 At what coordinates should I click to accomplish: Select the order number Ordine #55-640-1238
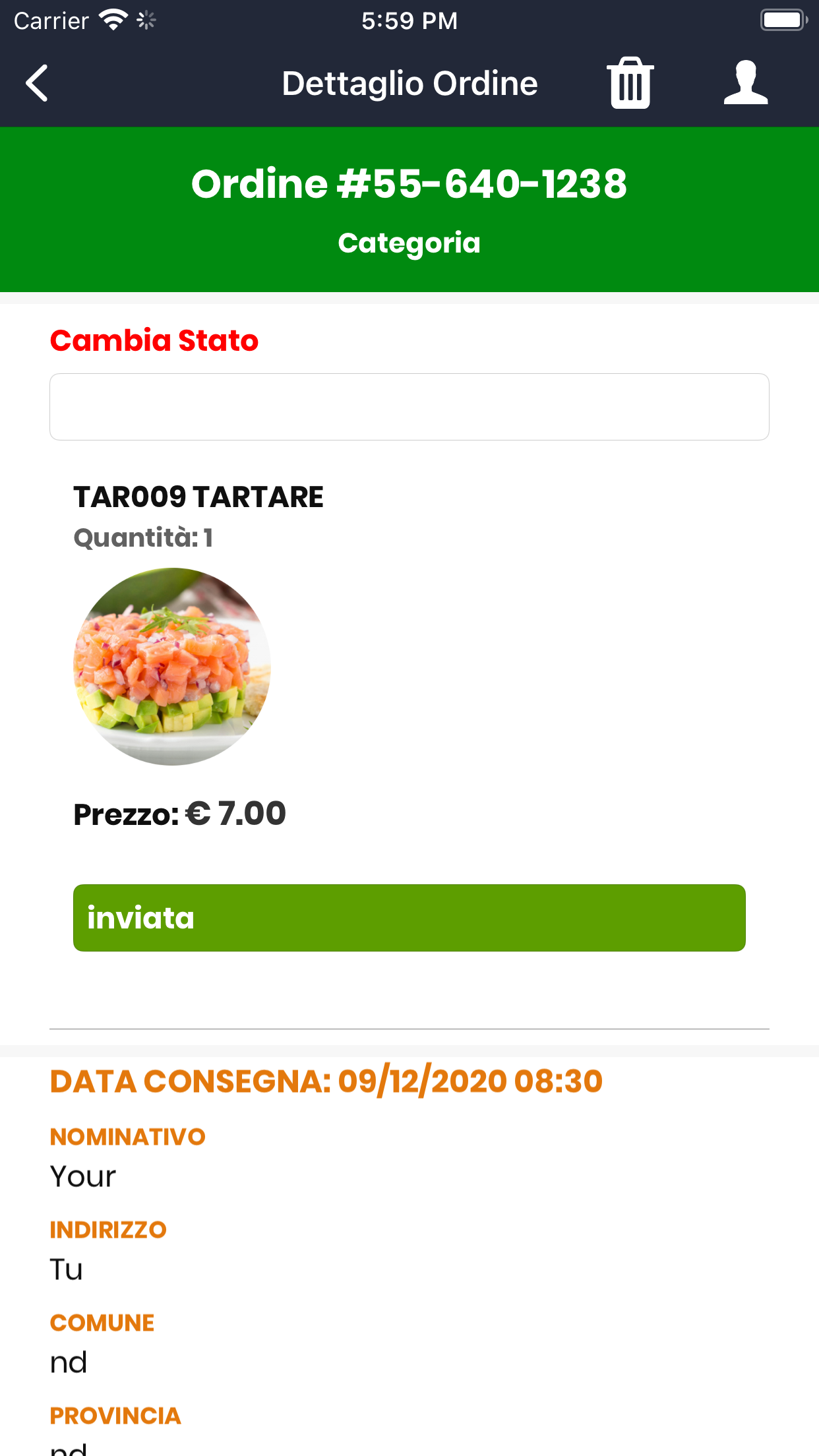(409, 185)
